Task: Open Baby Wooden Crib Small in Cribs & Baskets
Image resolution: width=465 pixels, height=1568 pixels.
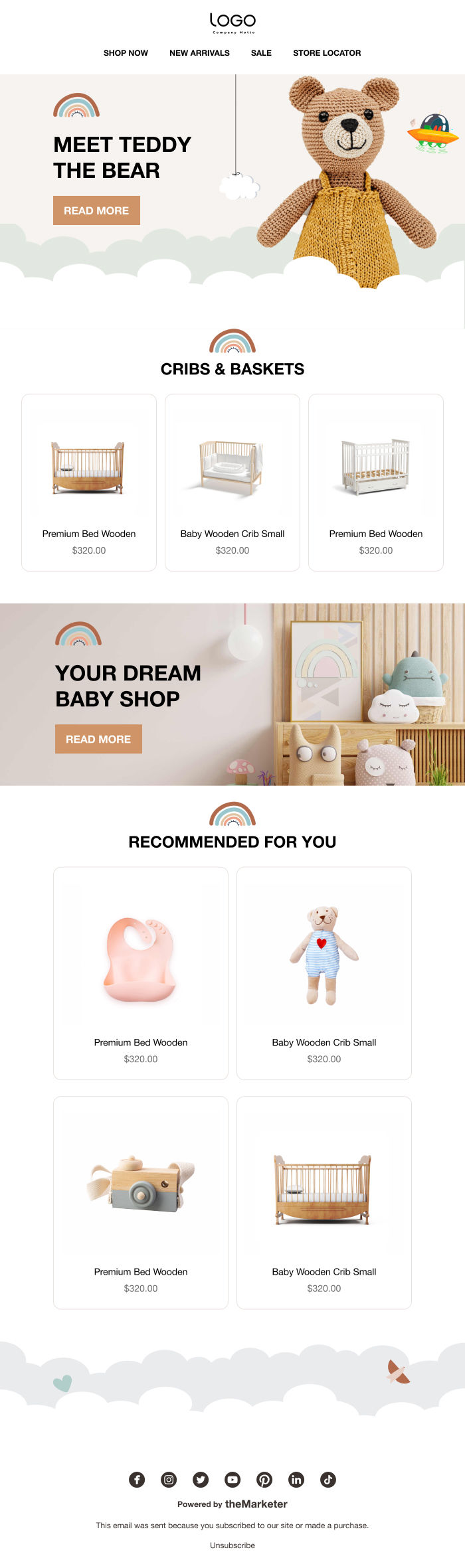Action: point(232,483)
